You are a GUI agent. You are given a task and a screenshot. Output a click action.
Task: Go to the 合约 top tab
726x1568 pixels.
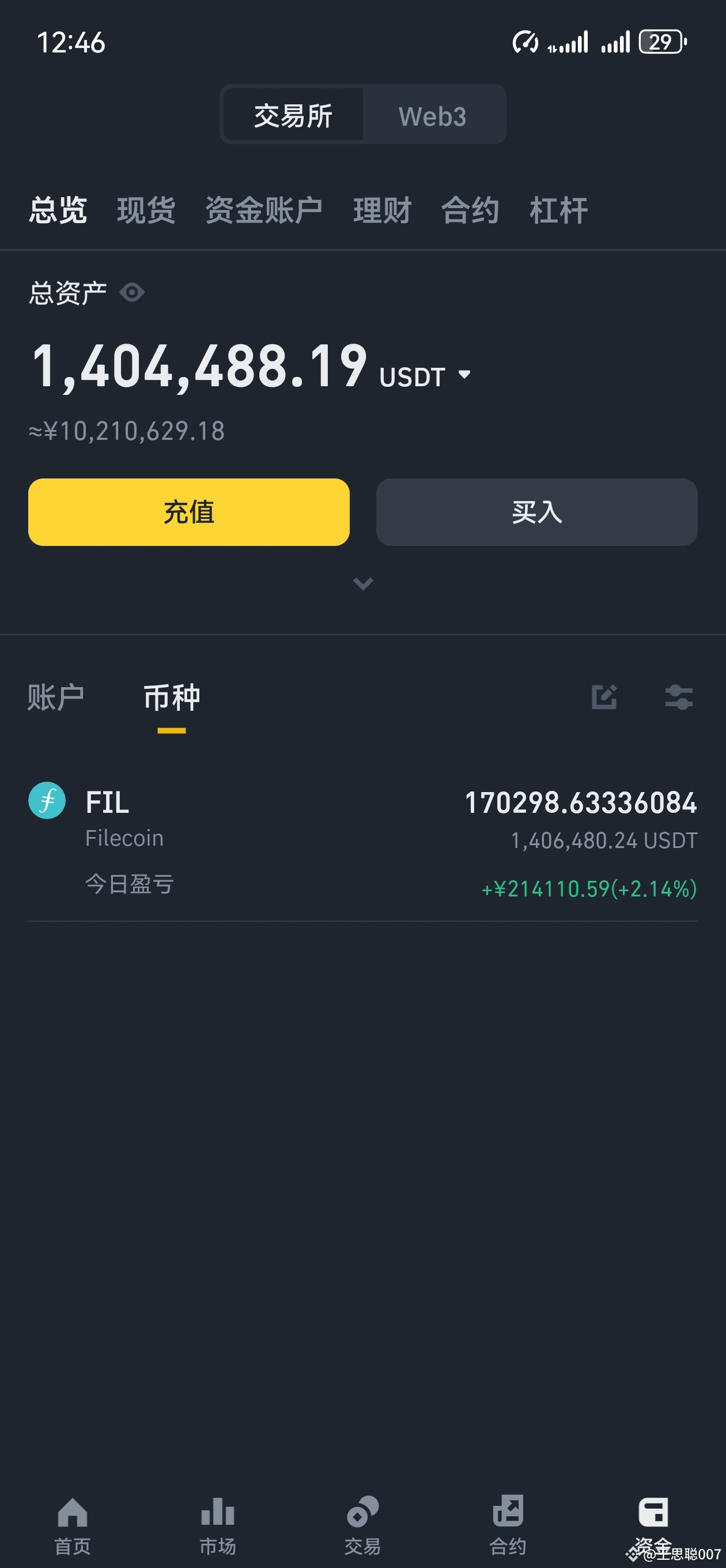(470, 210)
